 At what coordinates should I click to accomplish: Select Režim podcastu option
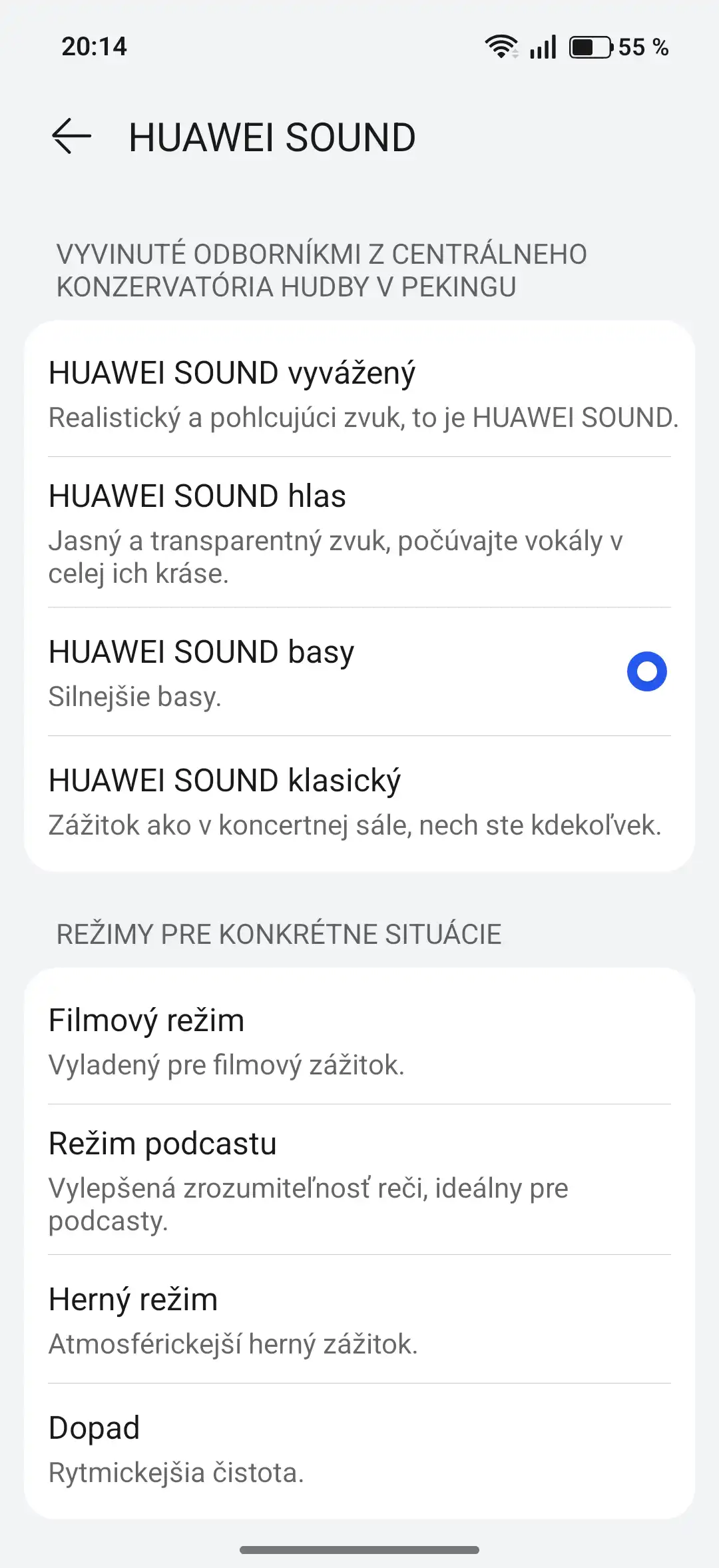pyautogui.click(x=359, y=1180)
